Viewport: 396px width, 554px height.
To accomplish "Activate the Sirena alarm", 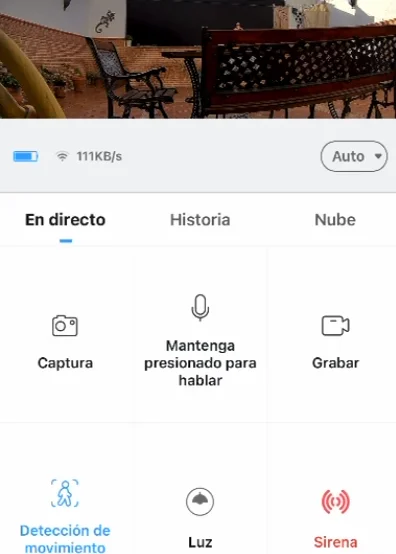I will coord(335,518).
